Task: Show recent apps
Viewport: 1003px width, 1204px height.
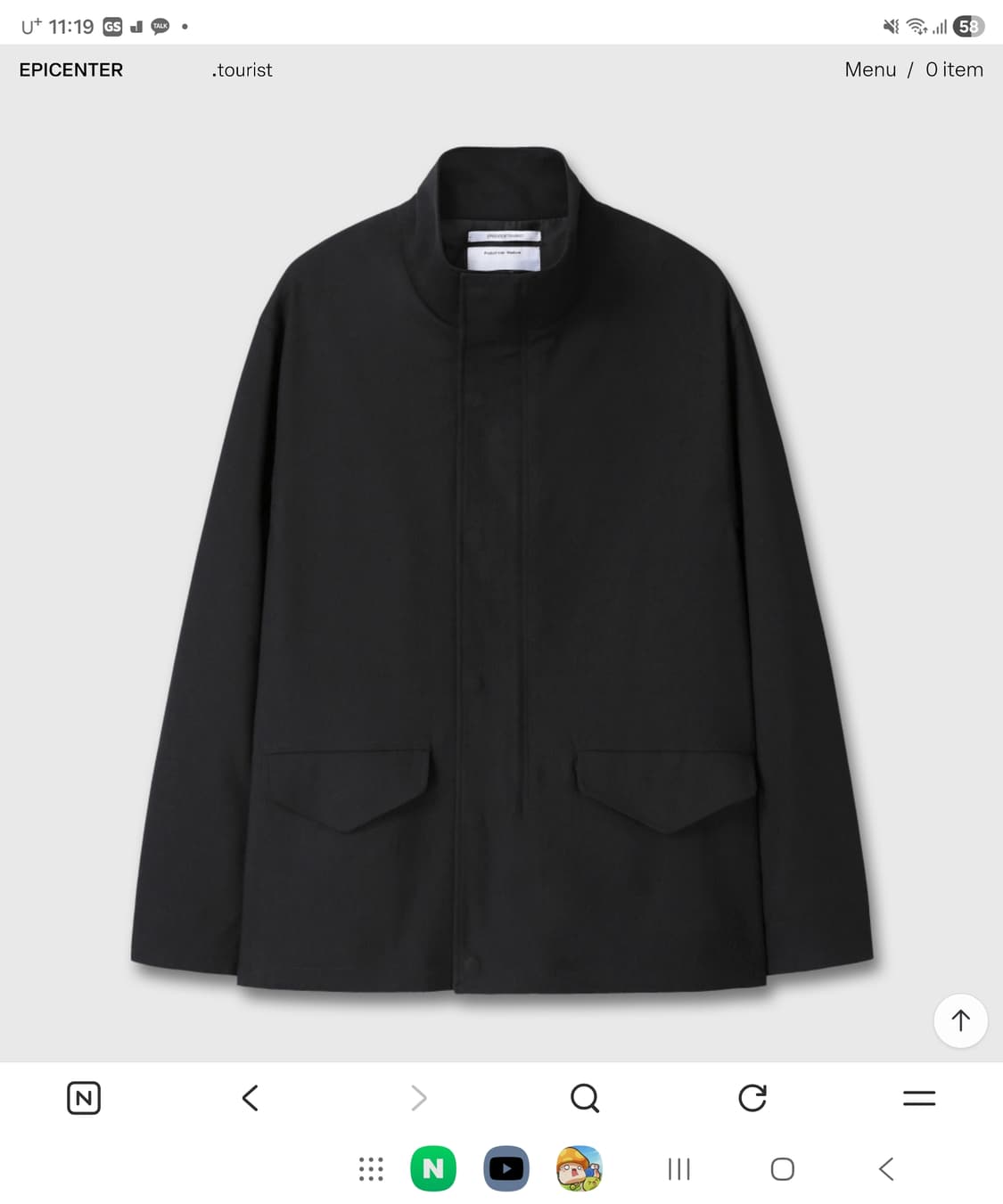Action: pyautogui.click(x=679, y=1168)
